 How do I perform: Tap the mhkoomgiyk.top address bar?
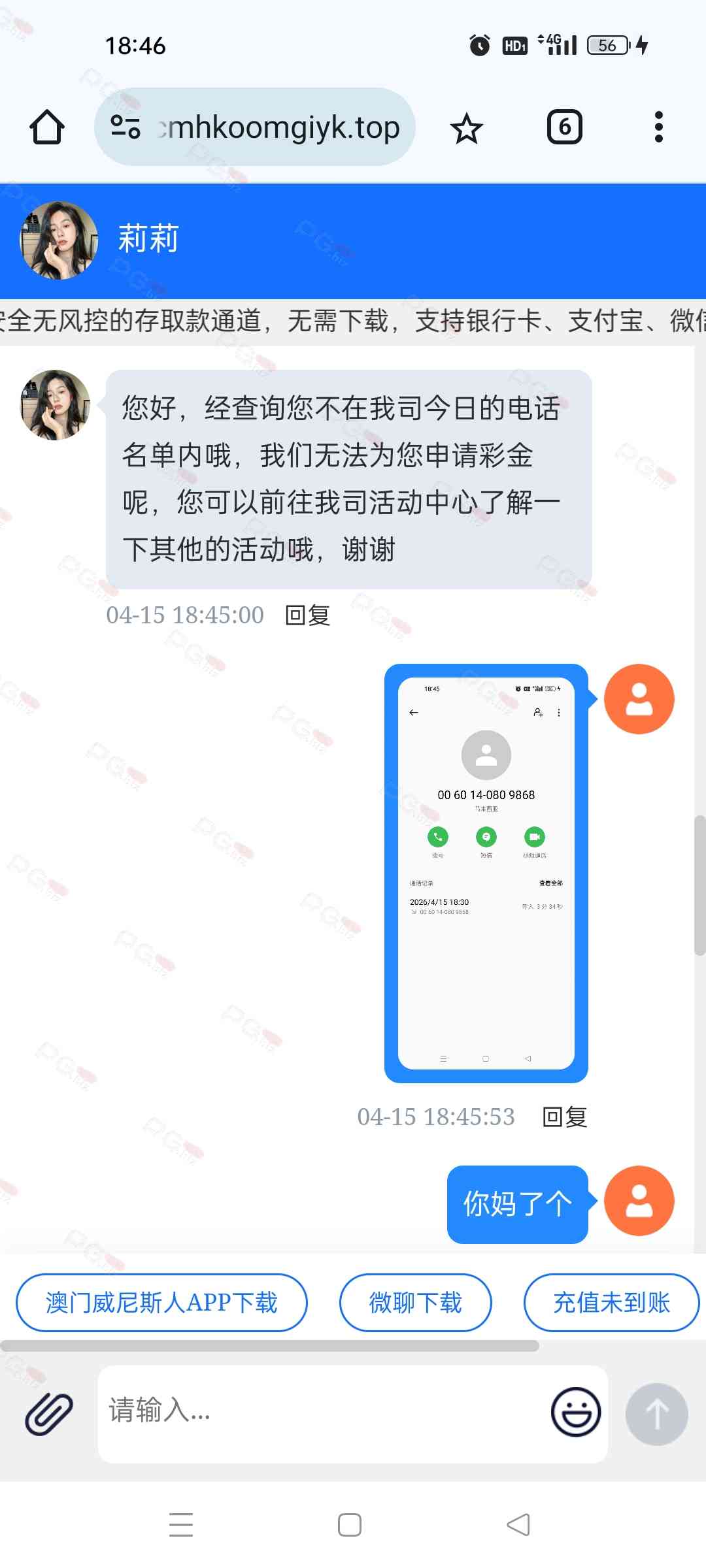pos(255,127)
